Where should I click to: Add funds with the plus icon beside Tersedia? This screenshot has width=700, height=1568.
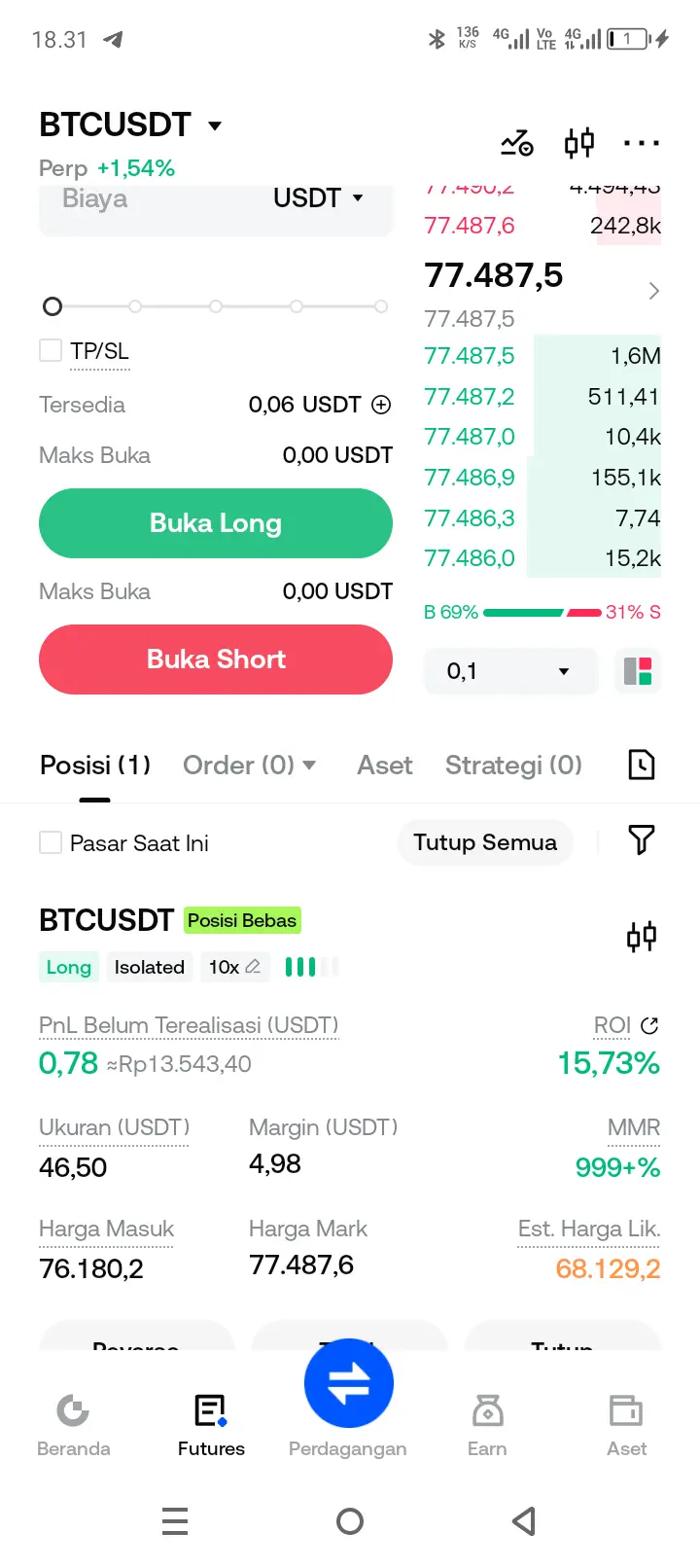point(382,405)
